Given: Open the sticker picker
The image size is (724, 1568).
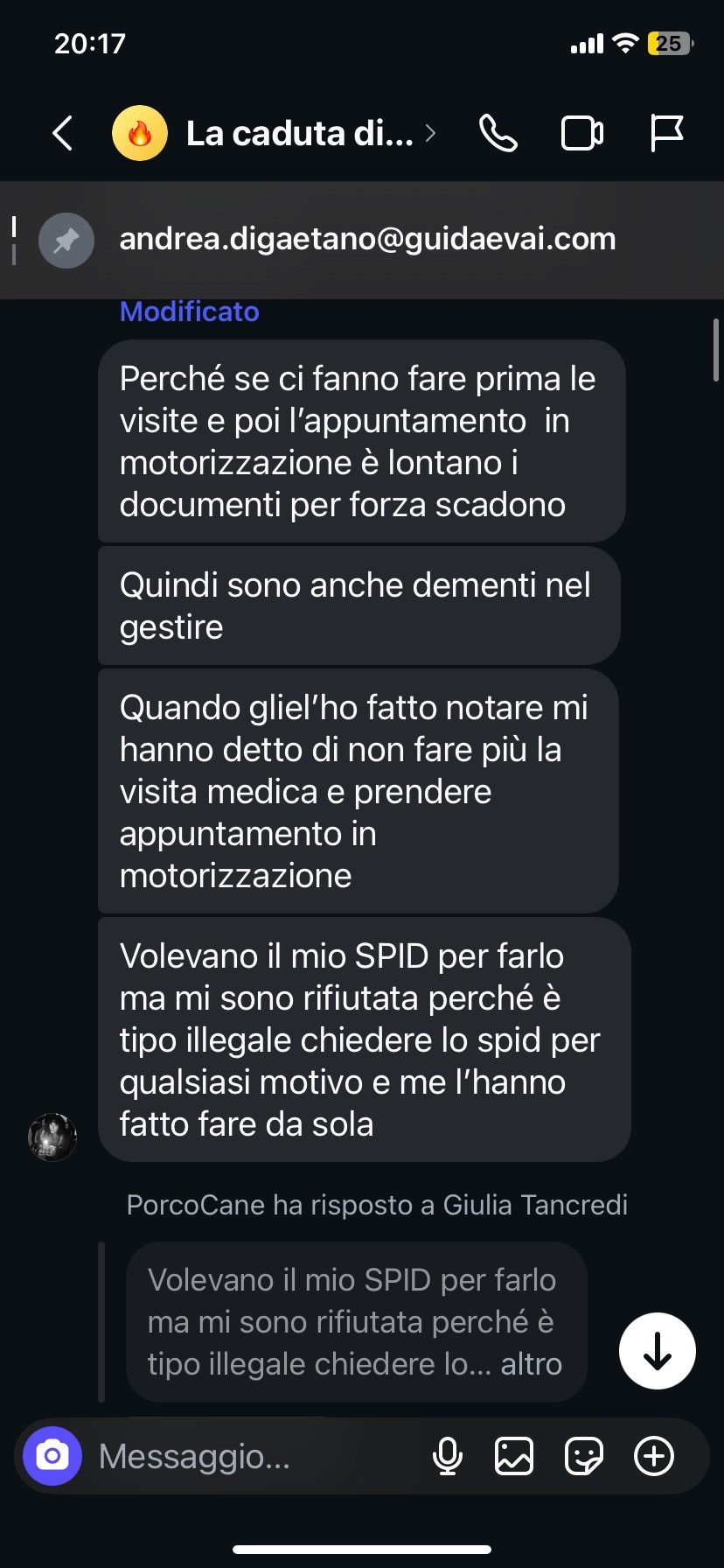Looking at the screenshot, I should (583, 1456).
